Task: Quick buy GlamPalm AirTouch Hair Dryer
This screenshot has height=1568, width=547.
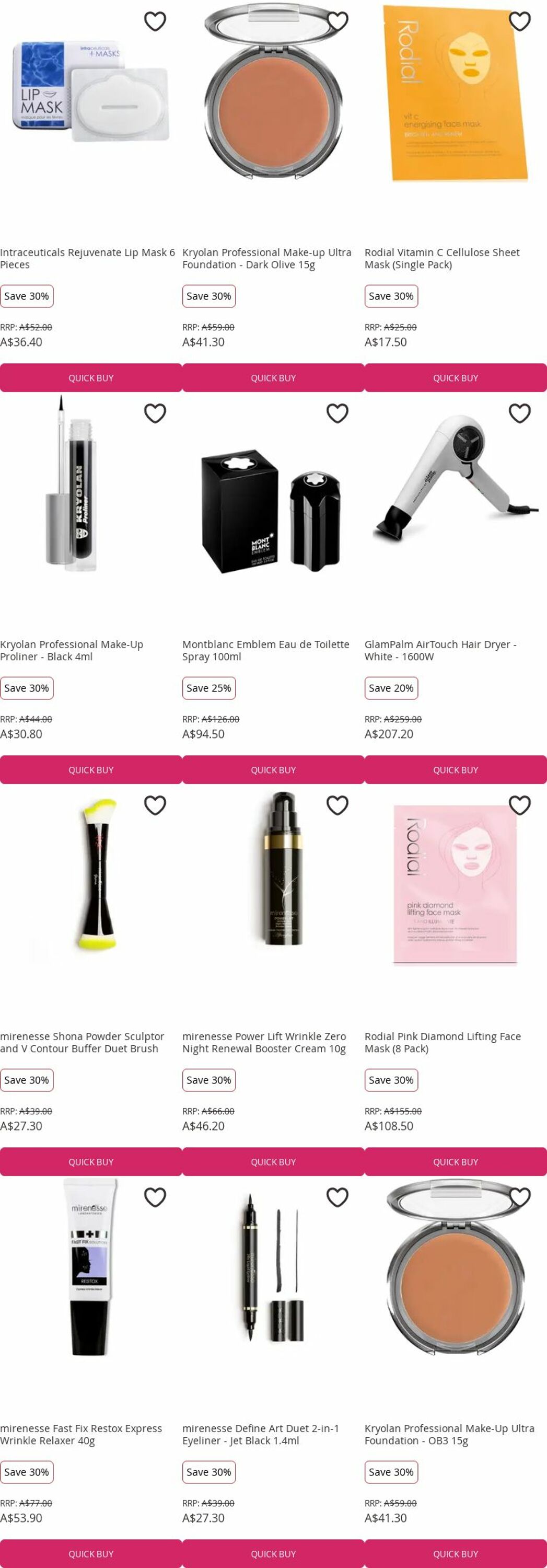Action: pos(455,770)
